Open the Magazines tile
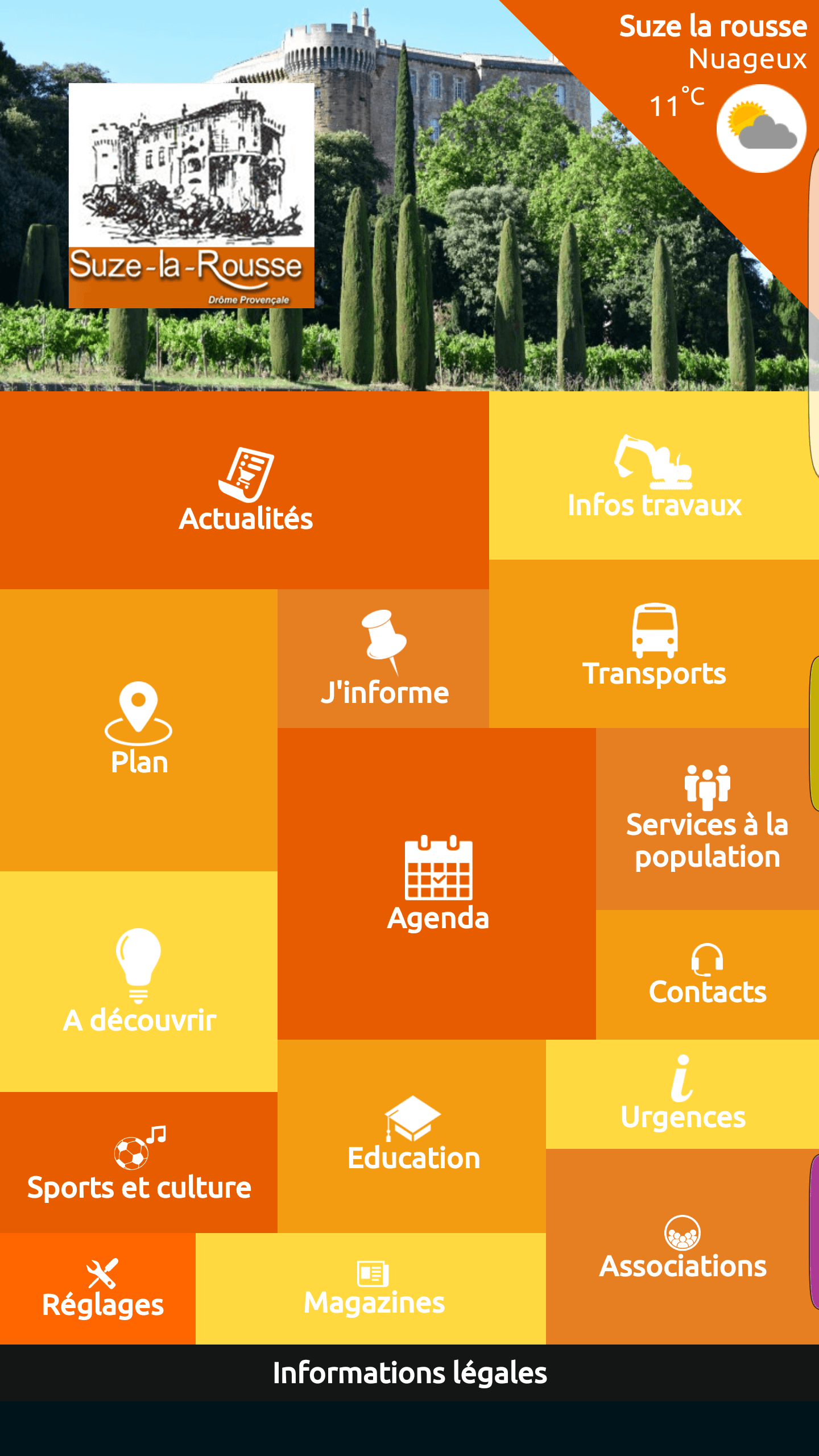 pos(371,1289)
